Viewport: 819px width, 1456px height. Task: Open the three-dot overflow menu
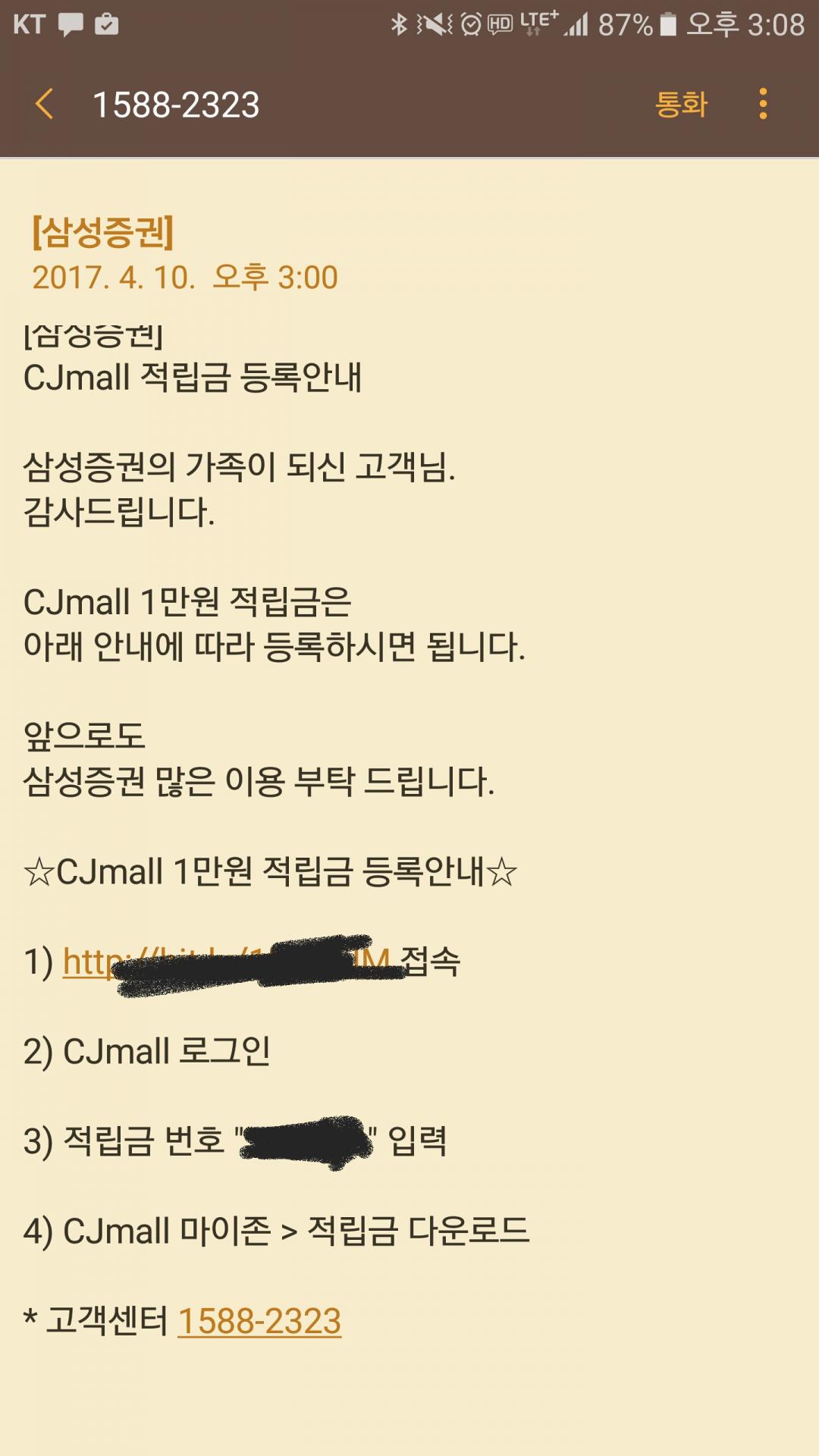[x=763, y=104]
